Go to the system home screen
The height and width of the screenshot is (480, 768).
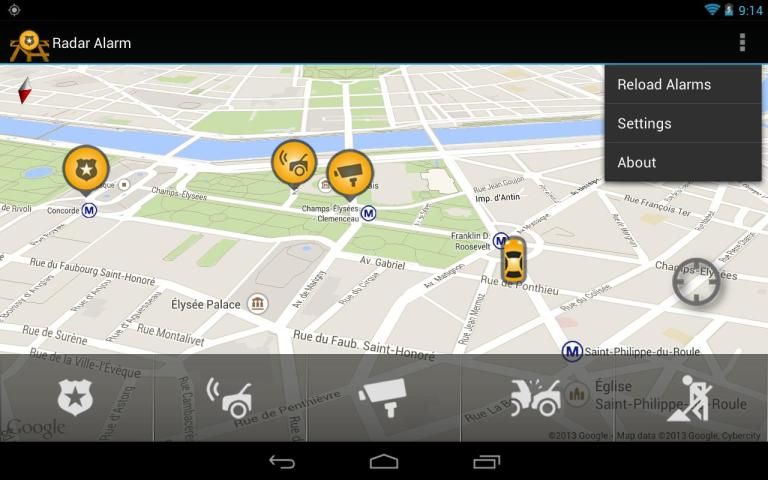tap(384, 462)
